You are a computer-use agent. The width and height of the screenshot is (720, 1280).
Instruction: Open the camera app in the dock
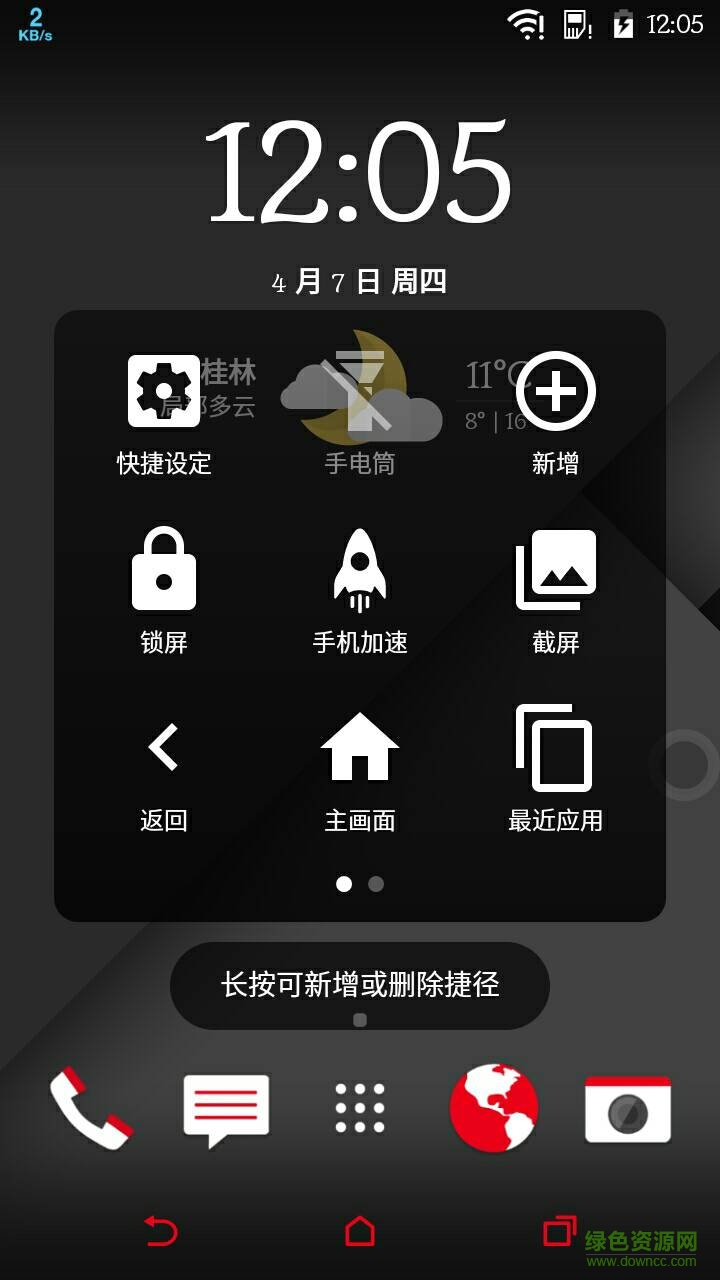click(x=628, y=1110)
